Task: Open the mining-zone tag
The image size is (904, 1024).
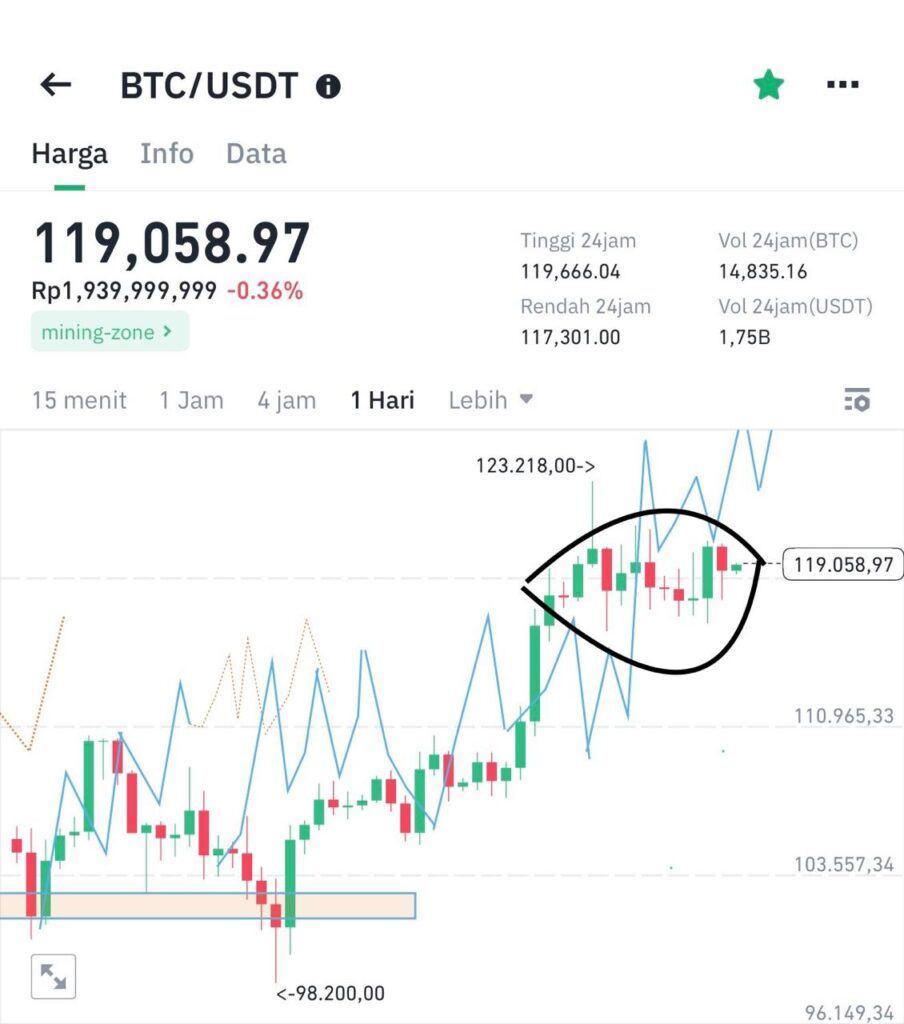Action: click(x=108, y=331)
